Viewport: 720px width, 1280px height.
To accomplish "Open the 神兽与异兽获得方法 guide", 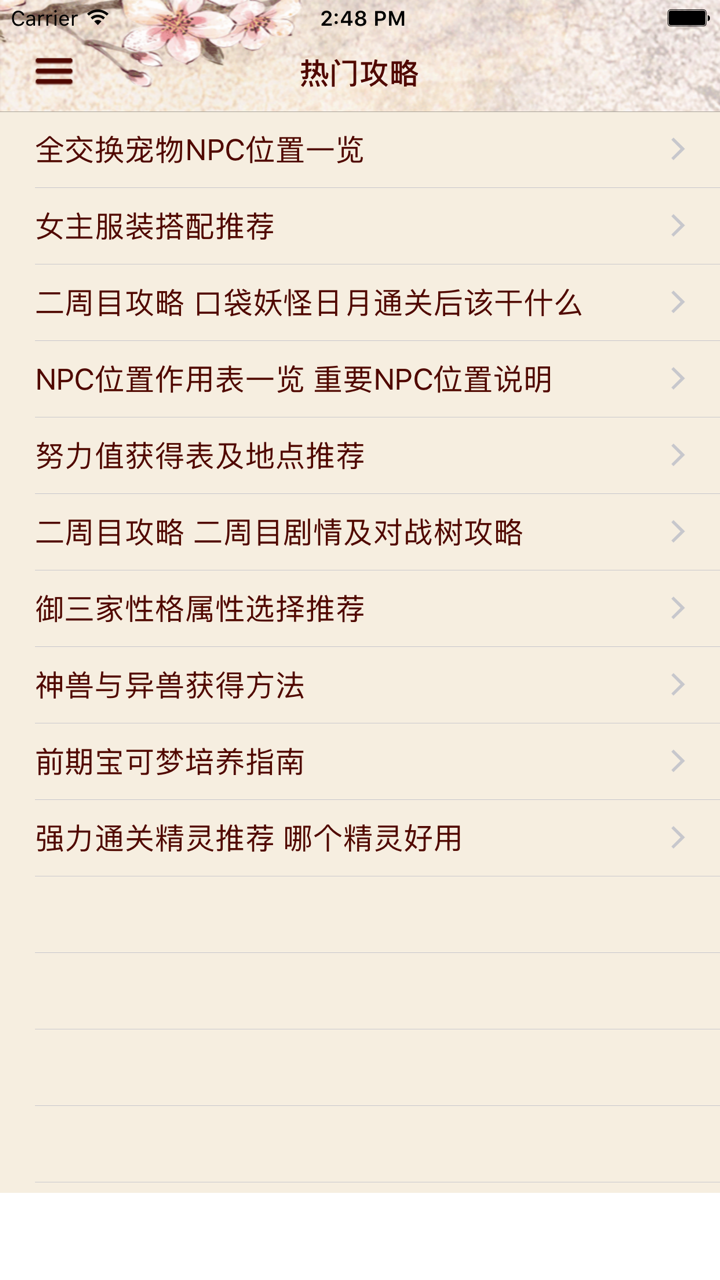I will [x=170, y=686].
